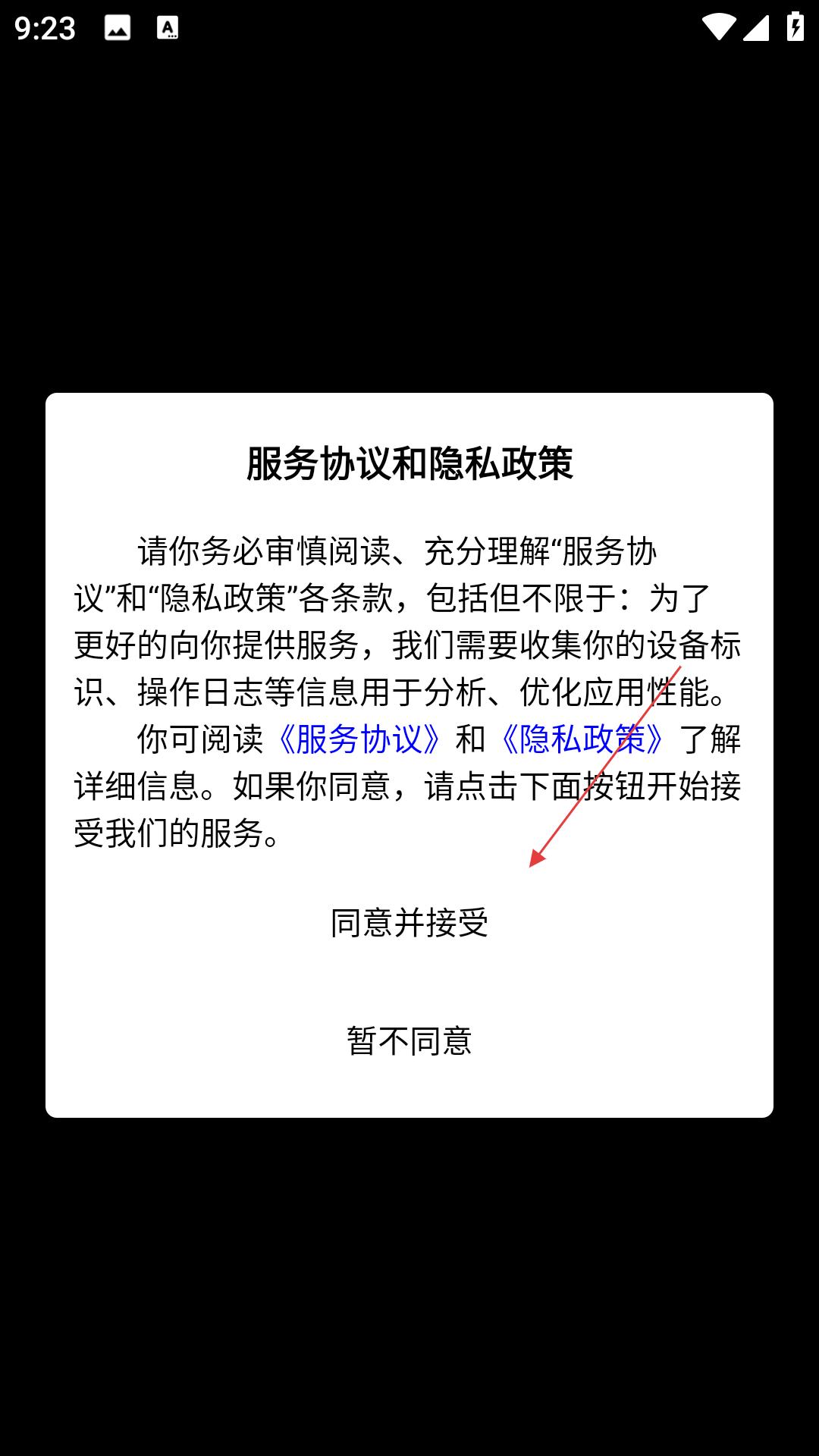Open the 《隐私政策》 link
Screen dimensions: 819x1456
[x=582, y=739]
